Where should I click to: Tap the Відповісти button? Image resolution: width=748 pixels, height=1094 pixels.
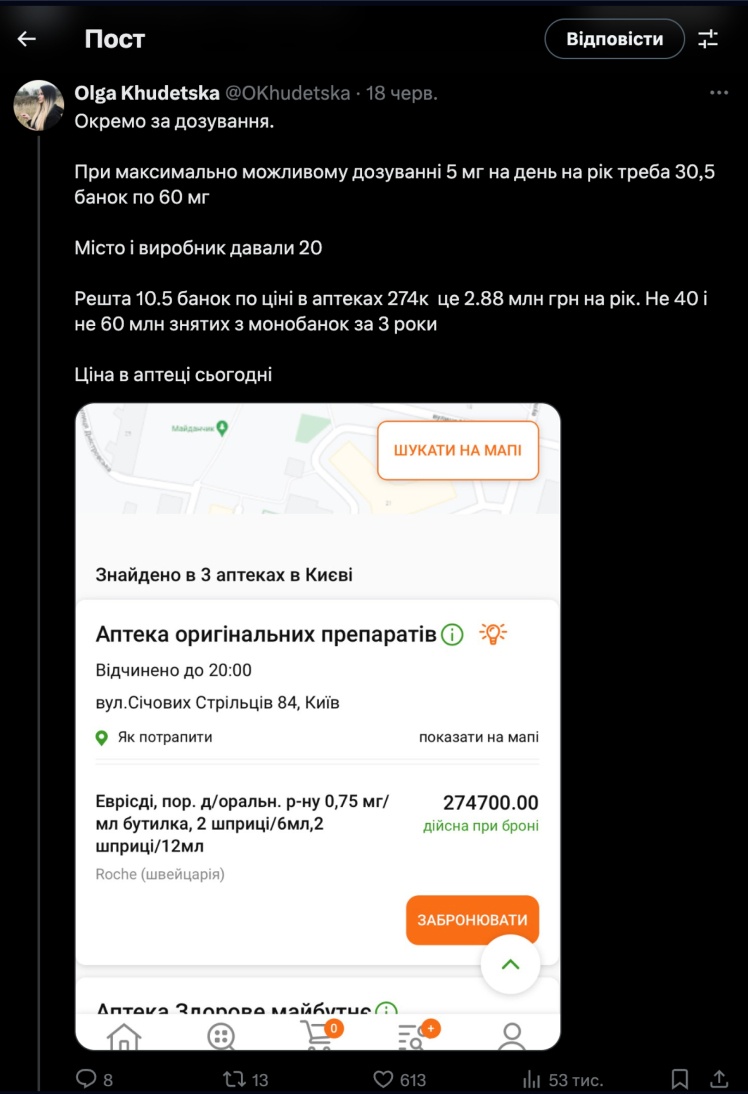coord(614,39)
